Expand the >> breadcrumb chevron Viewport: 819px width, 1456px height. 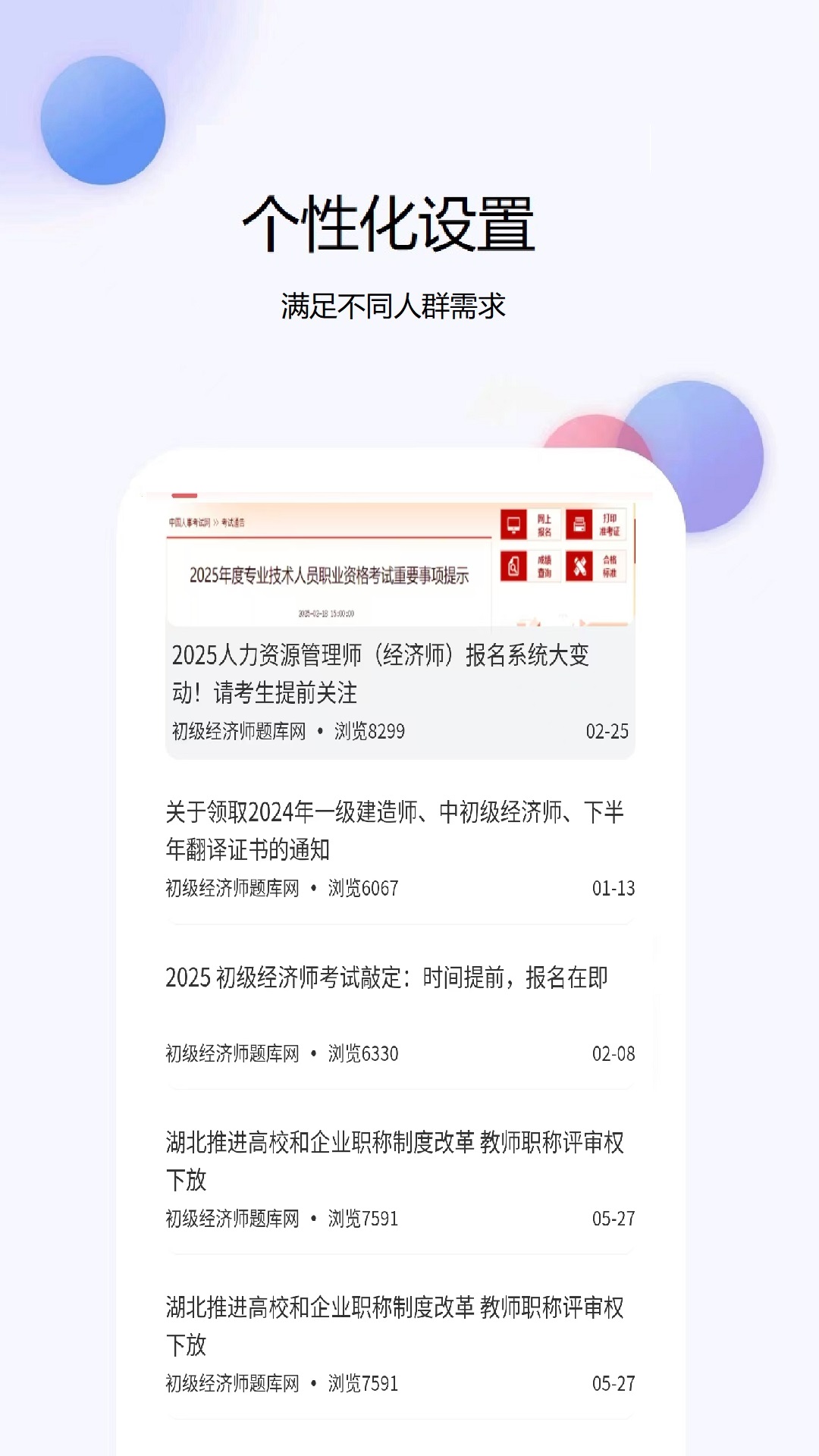216,521
